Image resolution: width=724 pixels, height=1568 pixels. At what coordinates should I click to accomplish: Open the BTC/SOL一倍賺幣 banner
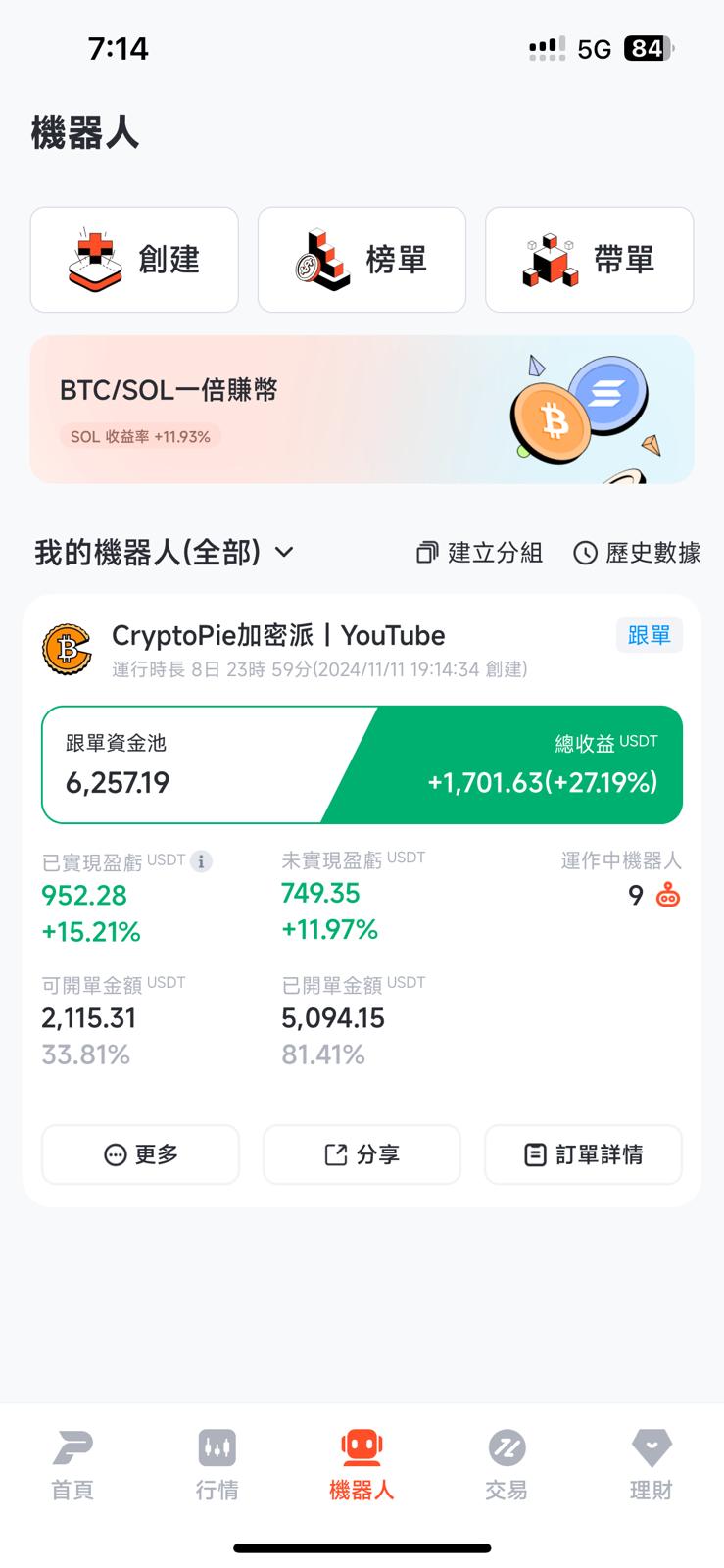(x=362, y=410)
